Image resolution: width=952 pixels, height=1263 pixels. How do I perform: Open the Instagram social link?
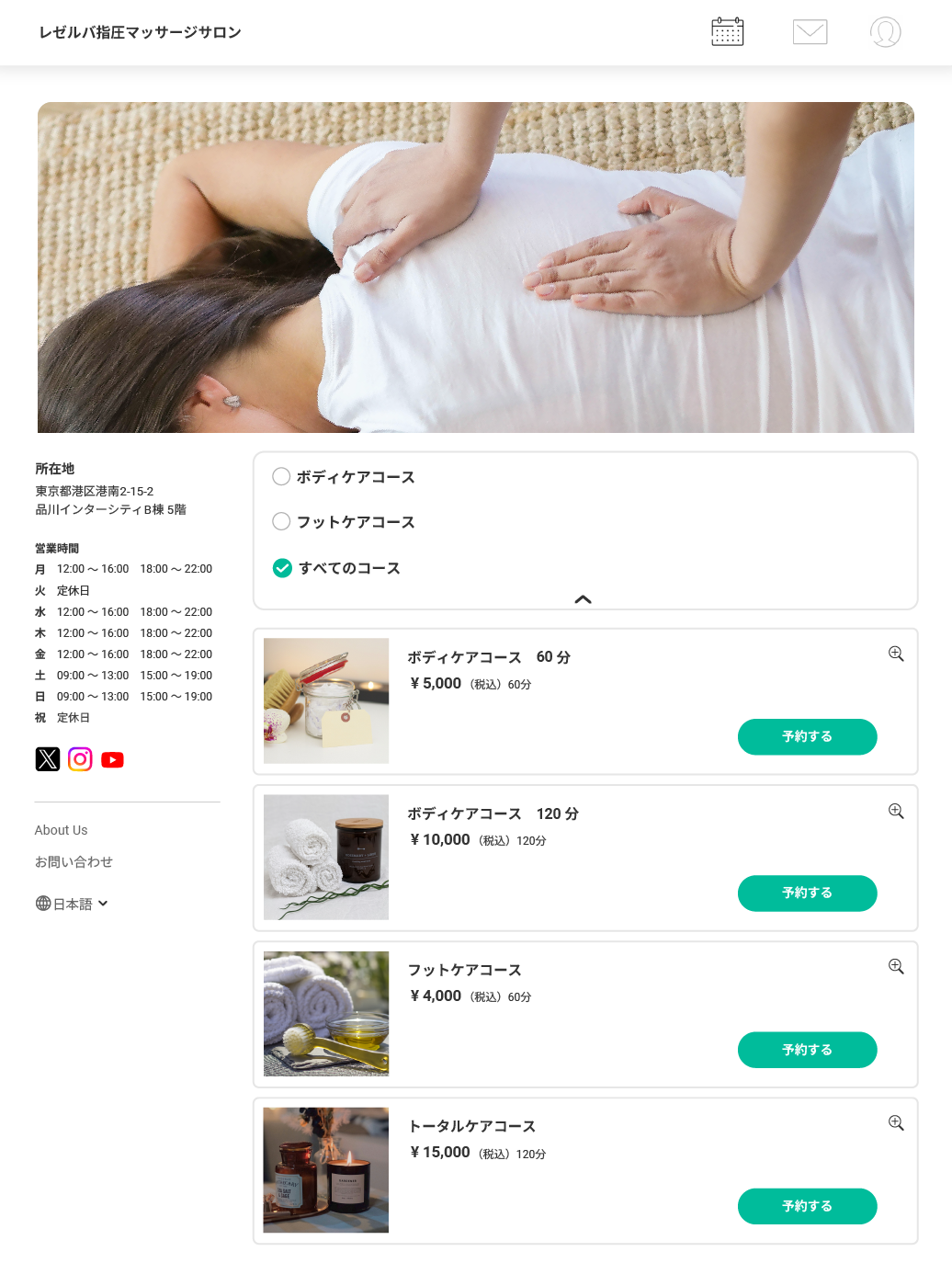click(80, 759)
